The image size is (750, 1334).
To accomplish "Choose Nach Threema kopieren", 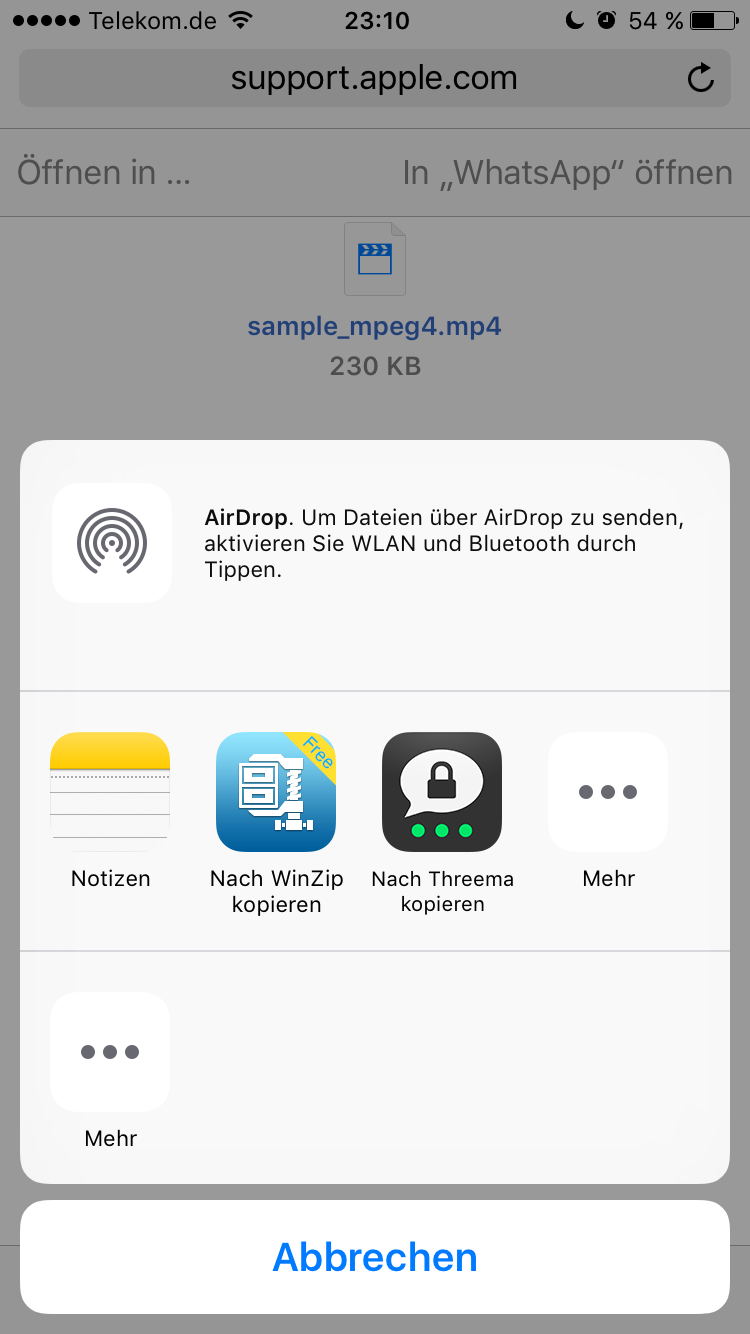I will click(x=442, y=791).
